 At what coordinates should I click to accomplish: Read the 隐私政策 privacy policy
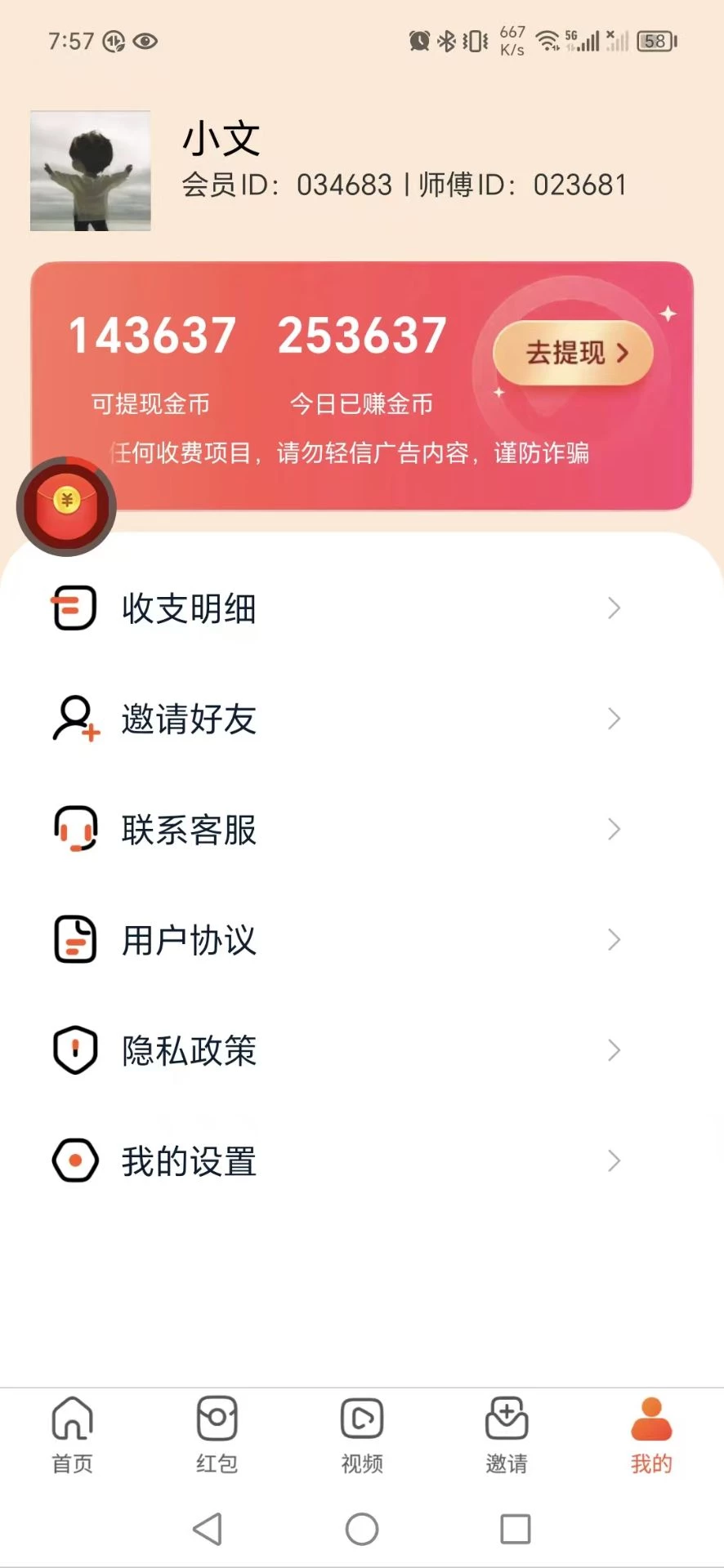coord(335,1050)
